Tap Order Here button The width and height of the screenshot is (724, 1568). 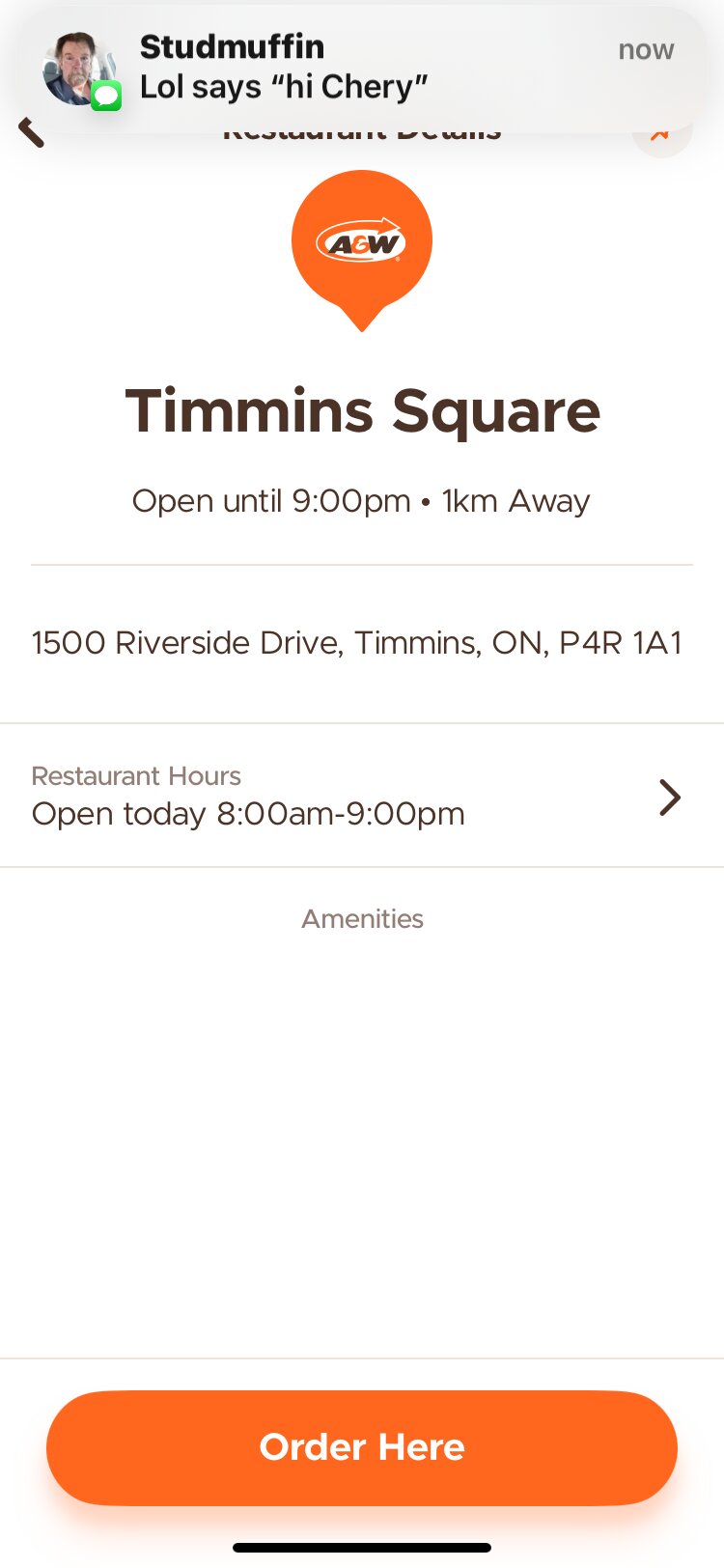(x=361, y=1446)
